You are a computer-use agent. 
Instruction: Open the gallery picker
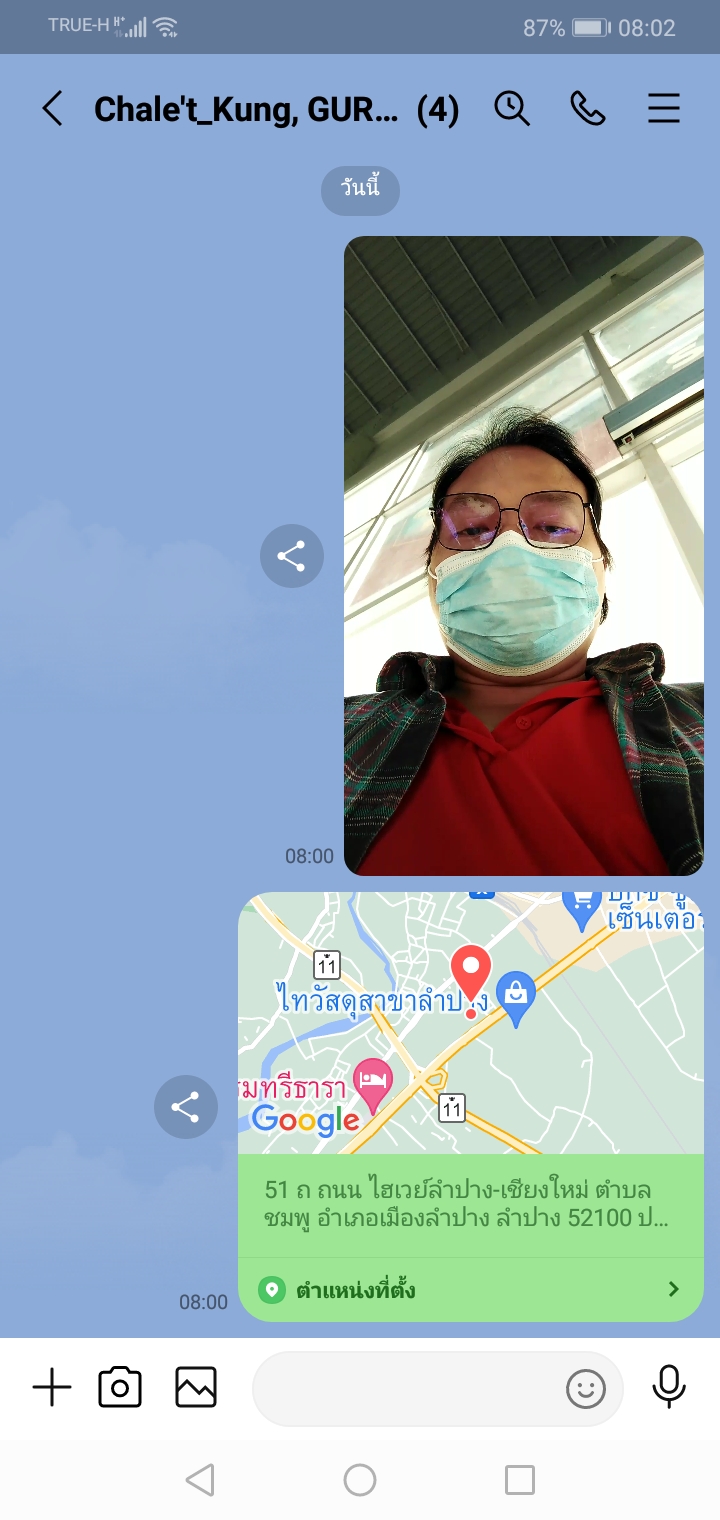196,1388
